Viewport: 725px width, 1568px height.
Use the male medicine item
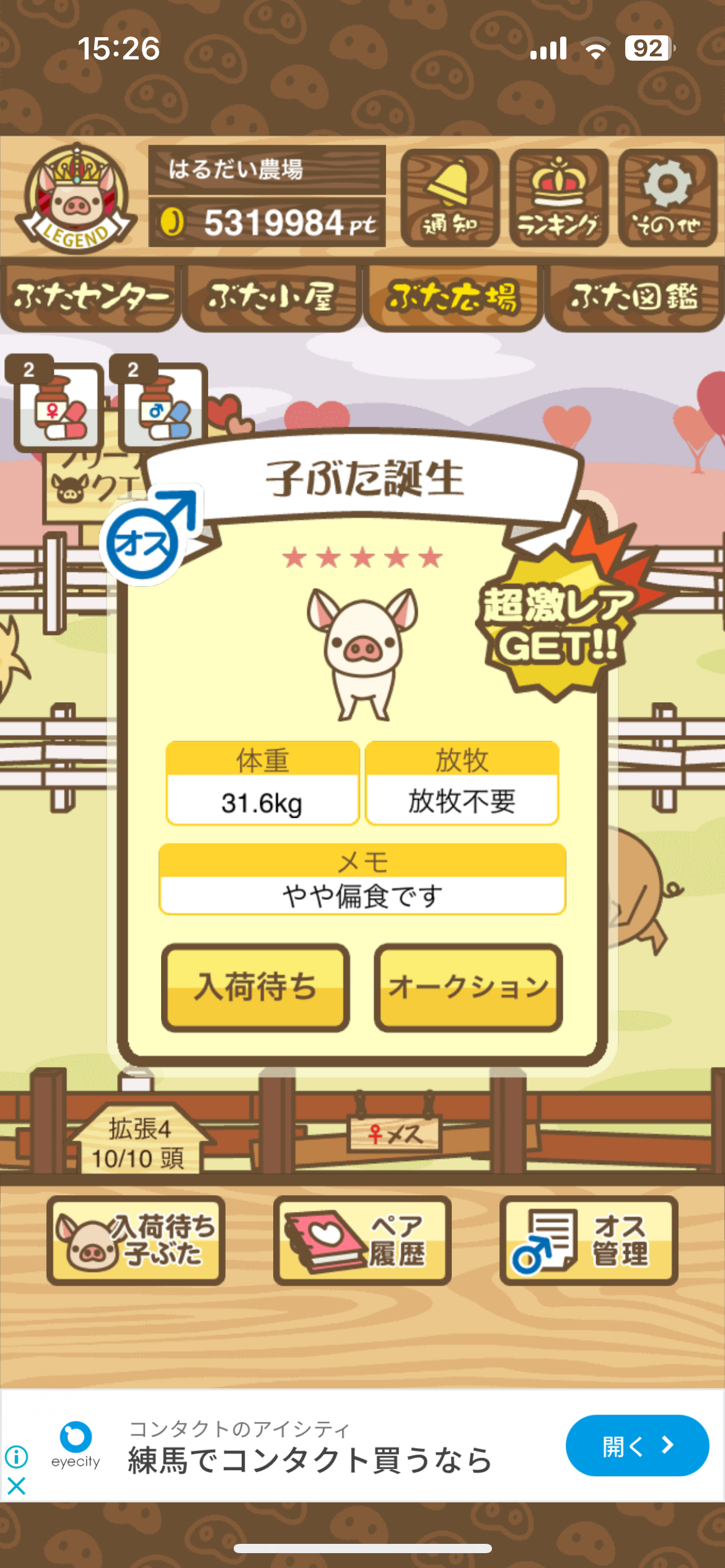point(162,406)
